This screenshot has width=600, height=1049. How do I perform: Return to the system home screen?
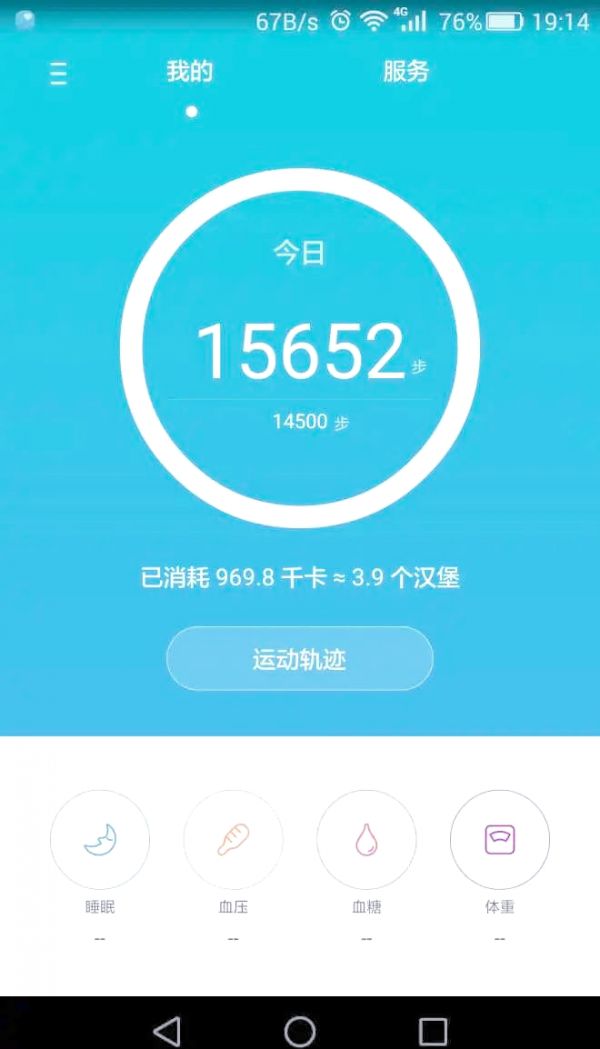(300, 1030)
